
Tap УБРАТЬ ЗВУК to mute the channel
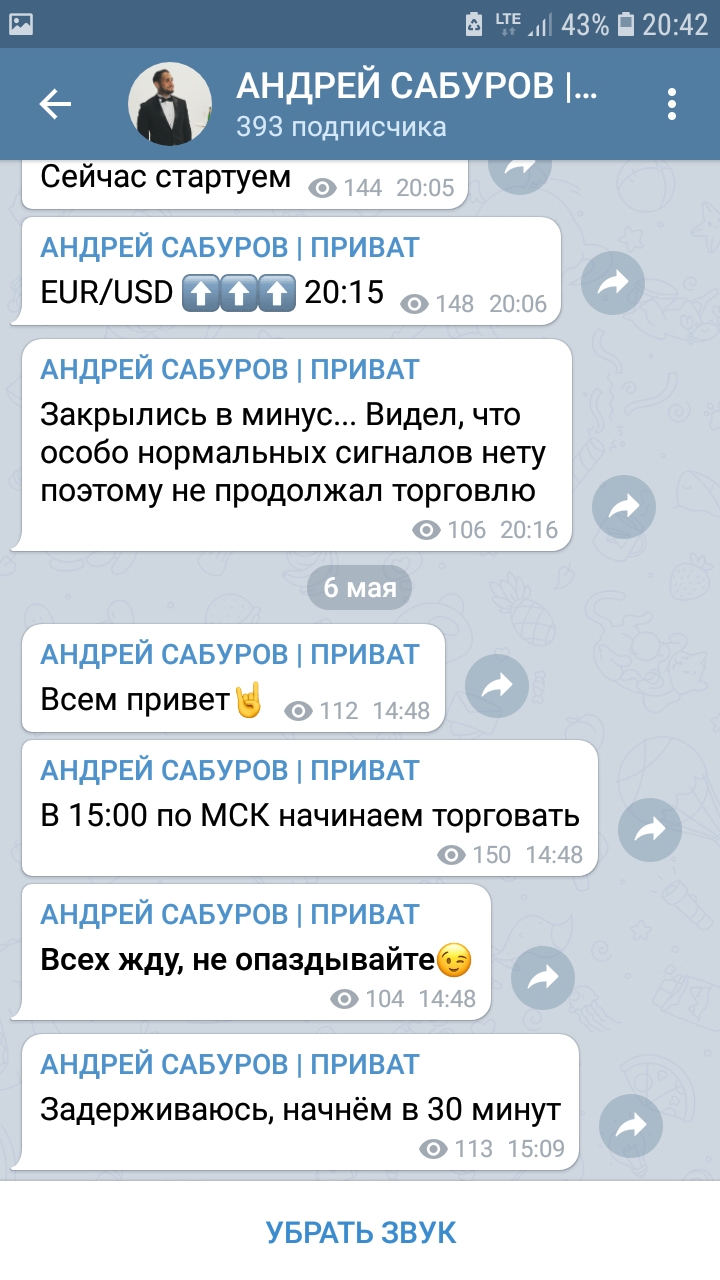coord(361,1231)
